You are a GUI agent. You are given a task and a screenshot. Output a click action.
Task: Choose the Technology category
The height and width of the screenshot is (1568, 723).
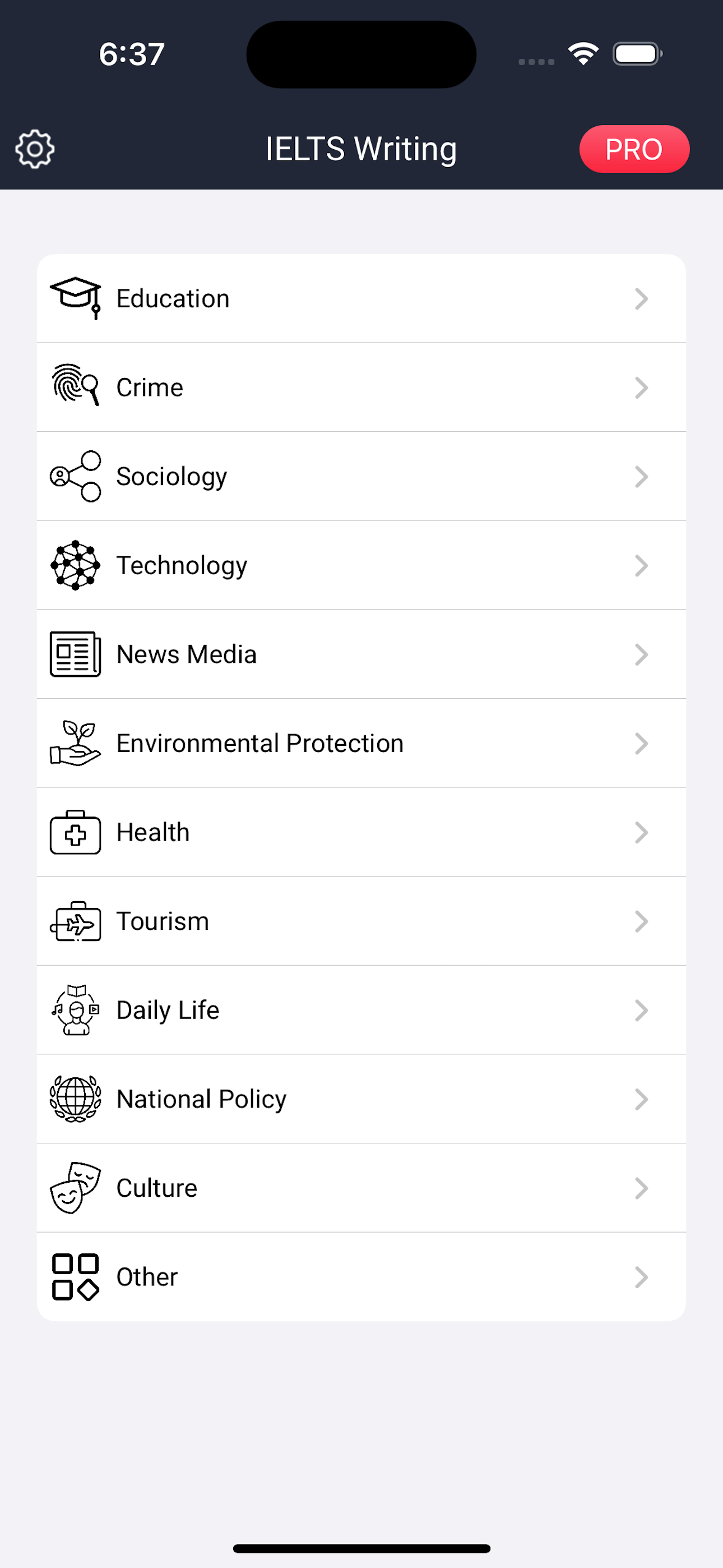361,565
